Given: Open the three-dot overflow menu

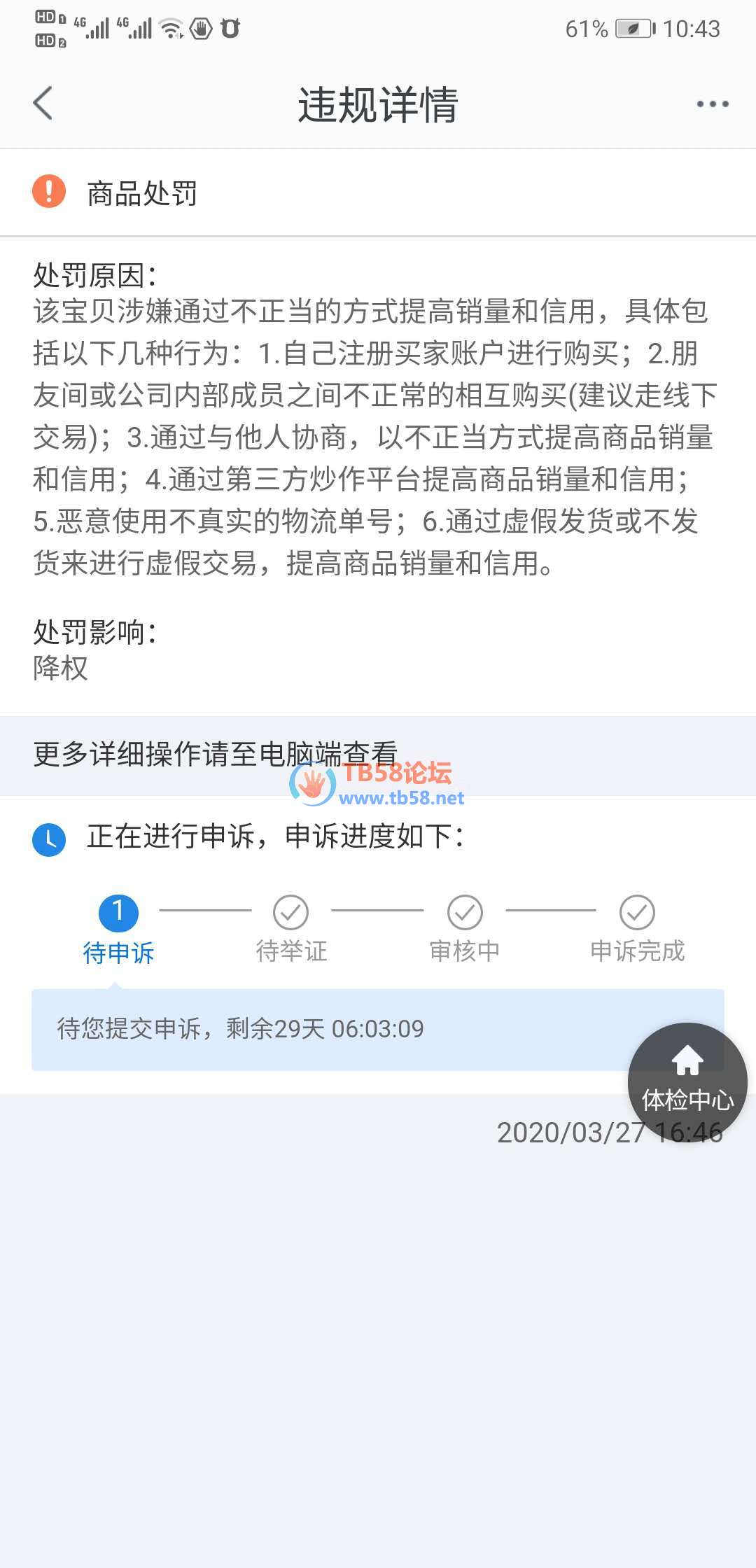Looking at the screenshot, I should (x=712, y=104).
